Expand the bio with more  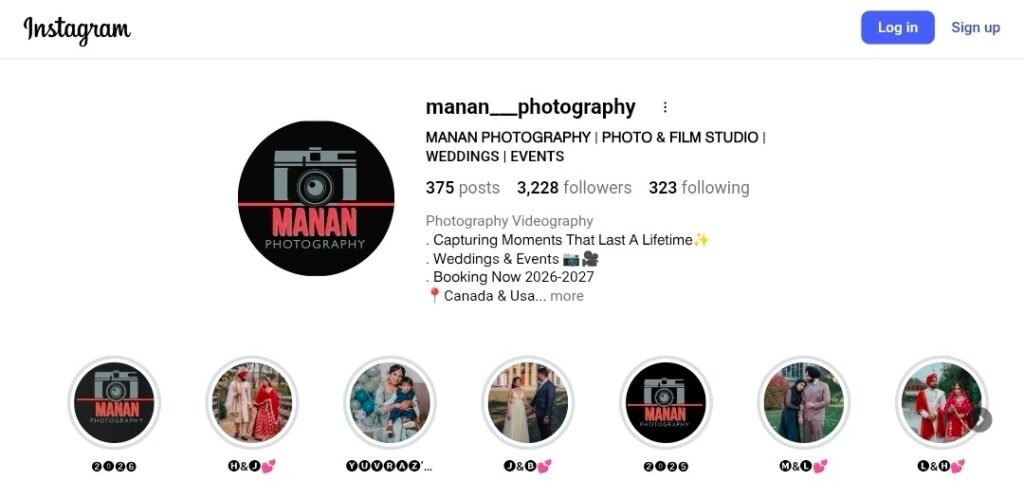pos(567,296)
